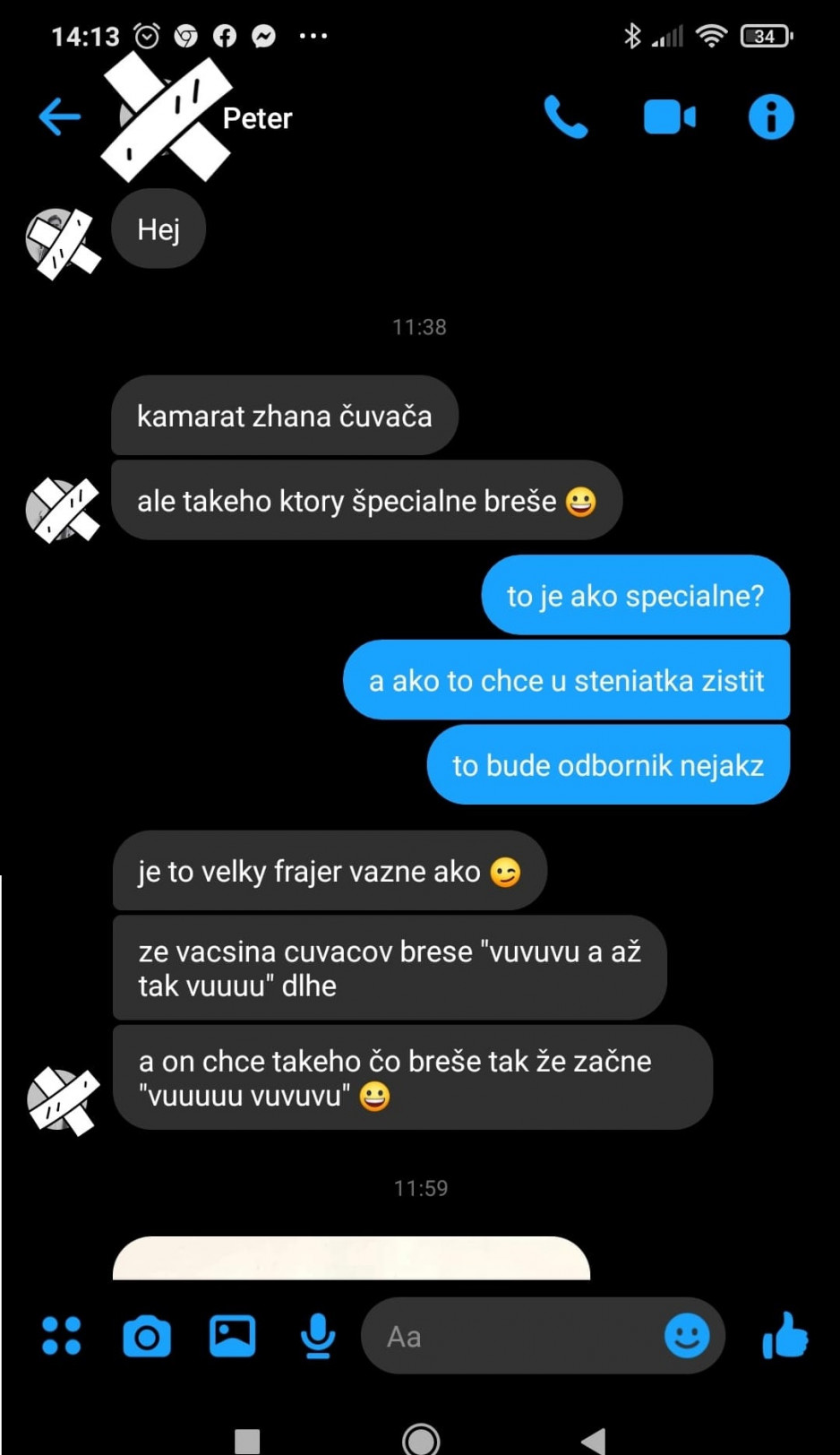Open the camera to take a photo
The width and height of the screenshot is (840, 1455).
[147, 1336]
